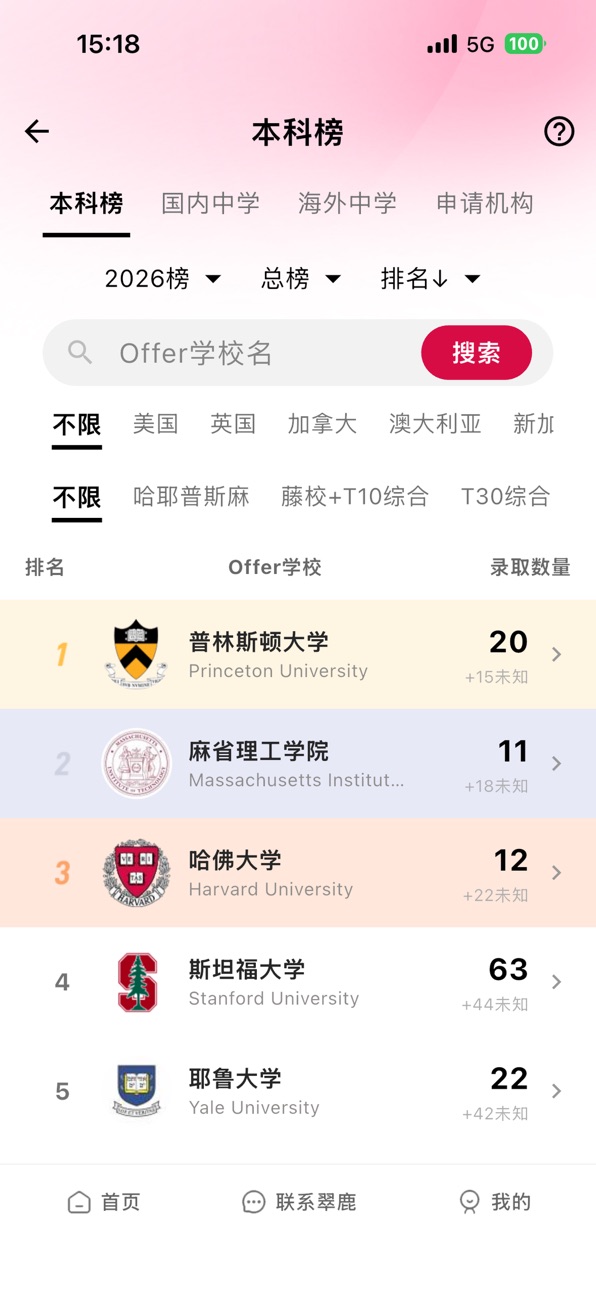The width and height of the screenshot is (596, 1290).
Task: Open the 排名↓ sort dropdown
Action: (431, 279)
